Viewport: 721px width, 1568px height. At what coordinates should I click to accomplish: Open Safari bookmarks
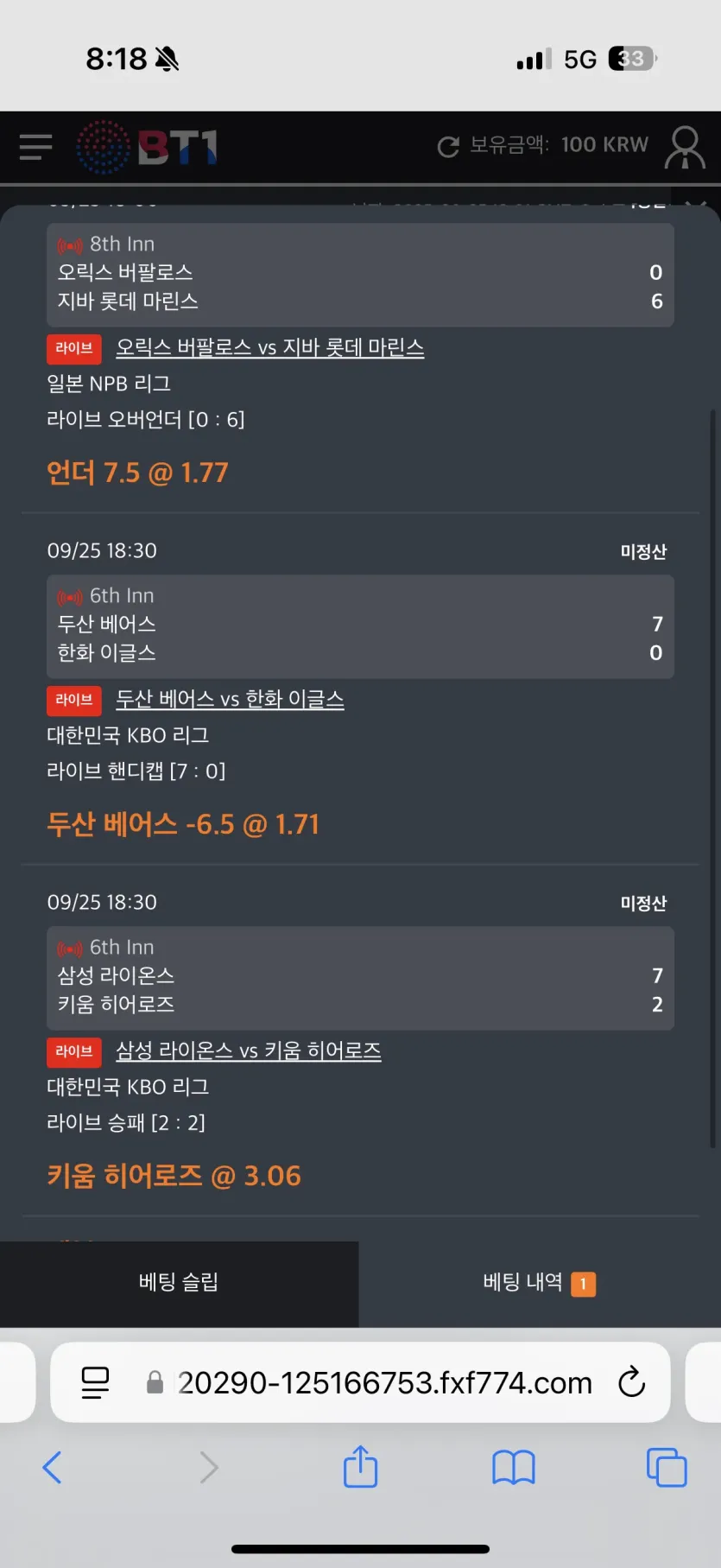(514, 1467)
